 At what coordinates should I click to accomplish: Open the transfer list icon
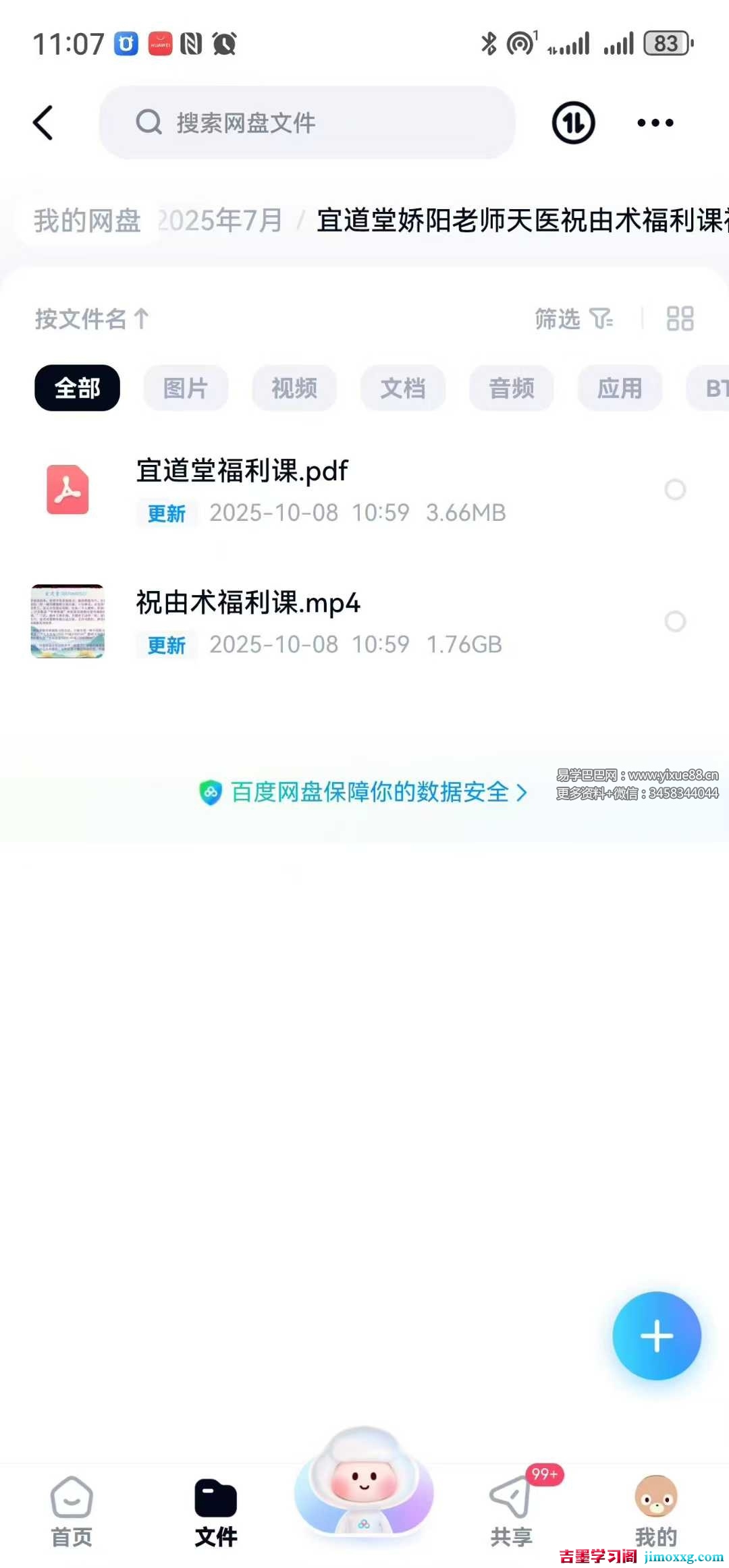click(x=573, y=123)
